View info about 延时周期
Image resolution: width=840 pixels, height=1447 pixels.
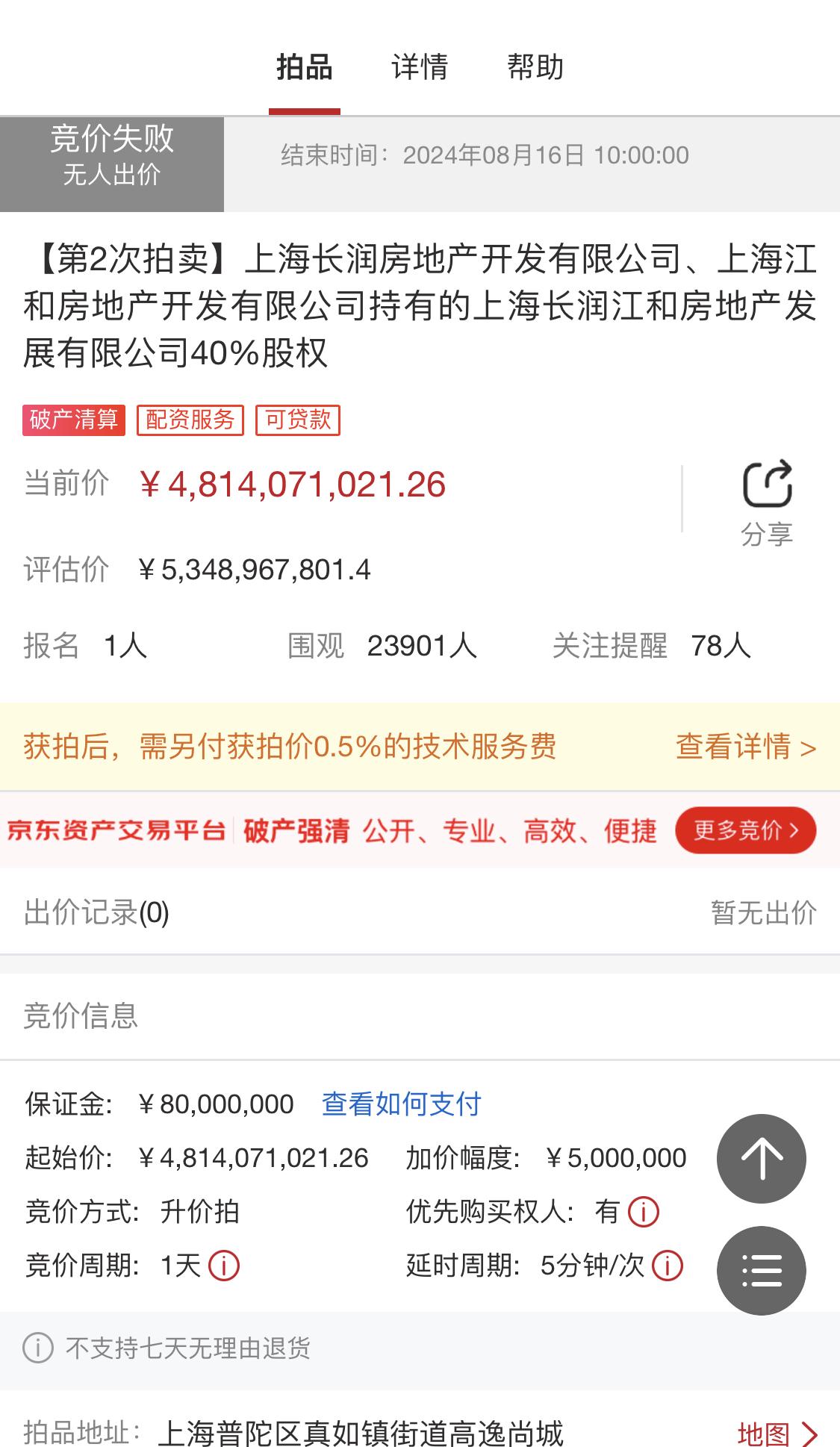(x=667, y=1266)
